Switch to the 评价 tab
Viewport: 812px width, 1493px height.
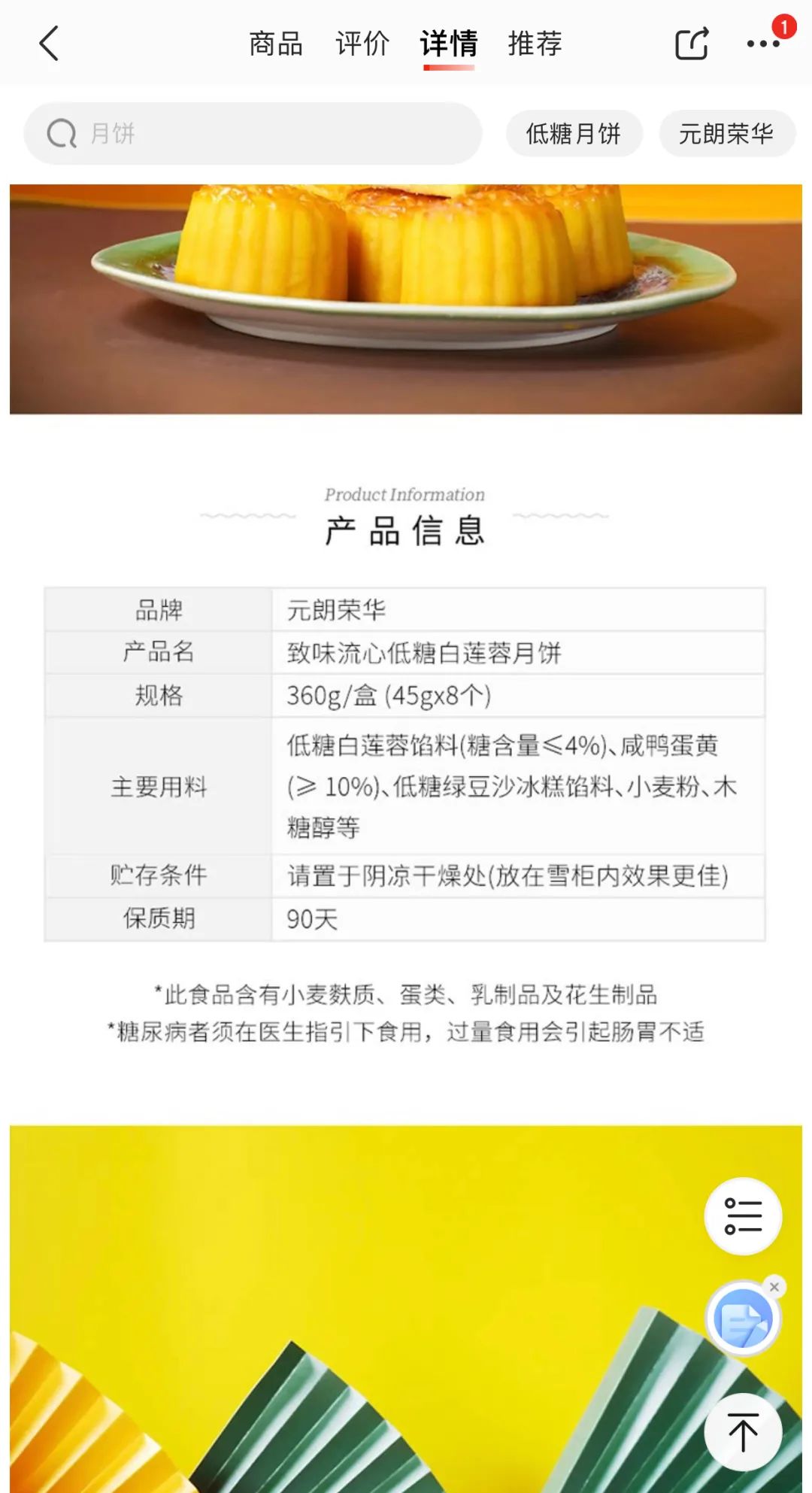[362, 44]
